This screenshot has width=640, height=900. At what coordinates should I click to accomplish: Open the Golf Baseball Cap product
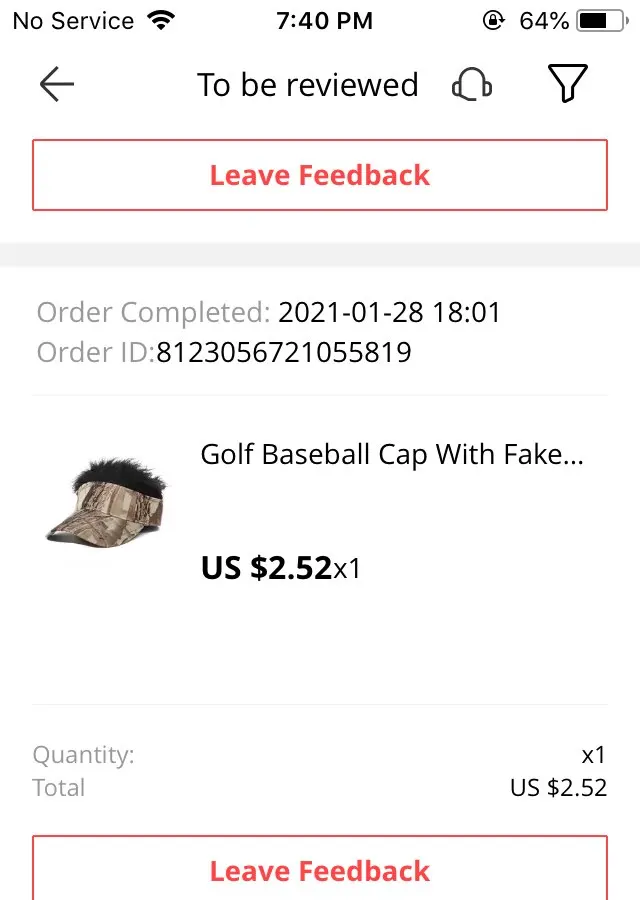[x=392, y=455]
